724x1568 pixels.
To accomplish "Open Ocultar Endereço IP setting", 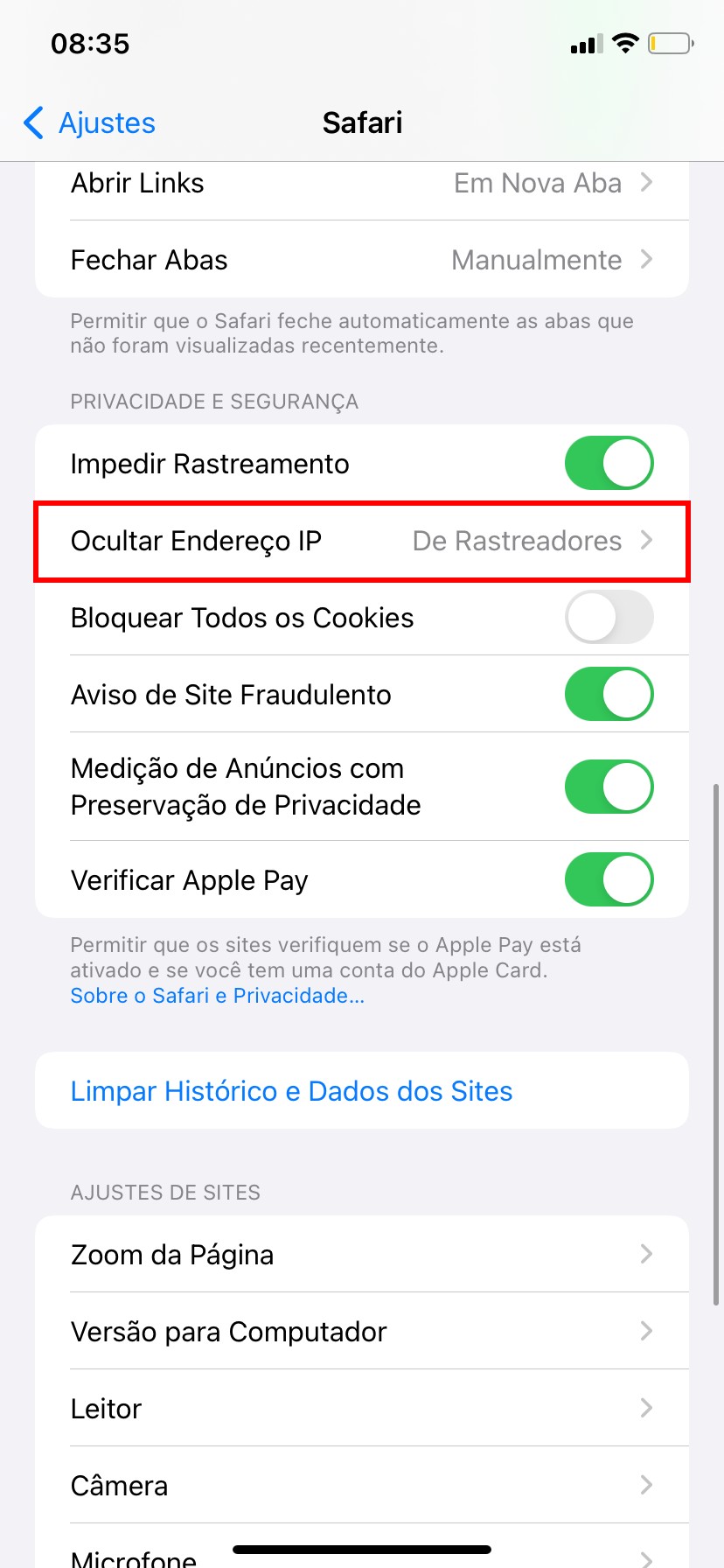I will coord(362,541).
